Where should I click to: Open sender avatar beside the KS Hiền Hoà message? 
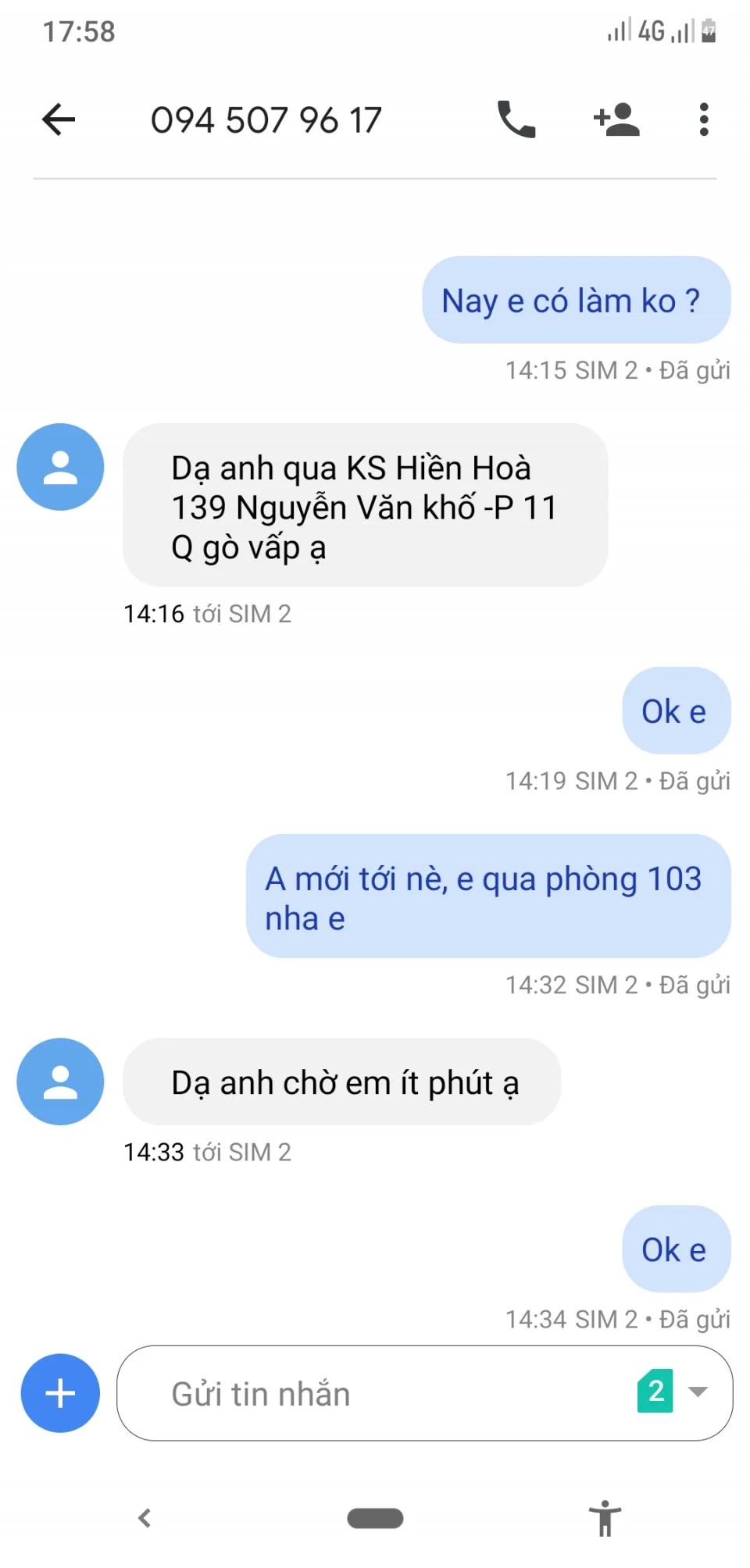click(x=60, y=467)
